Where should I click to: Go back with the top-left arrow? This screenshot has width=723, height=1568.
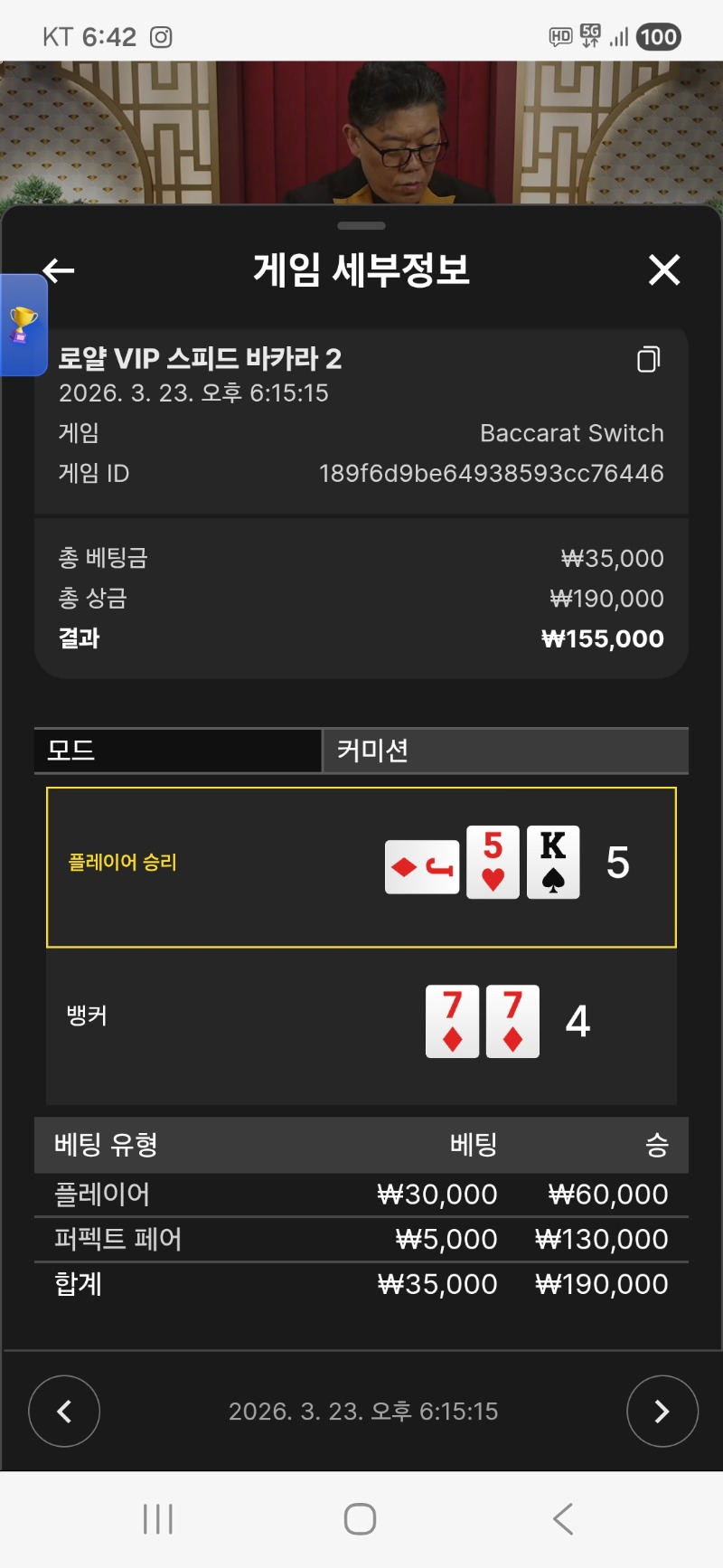[60, 269]
